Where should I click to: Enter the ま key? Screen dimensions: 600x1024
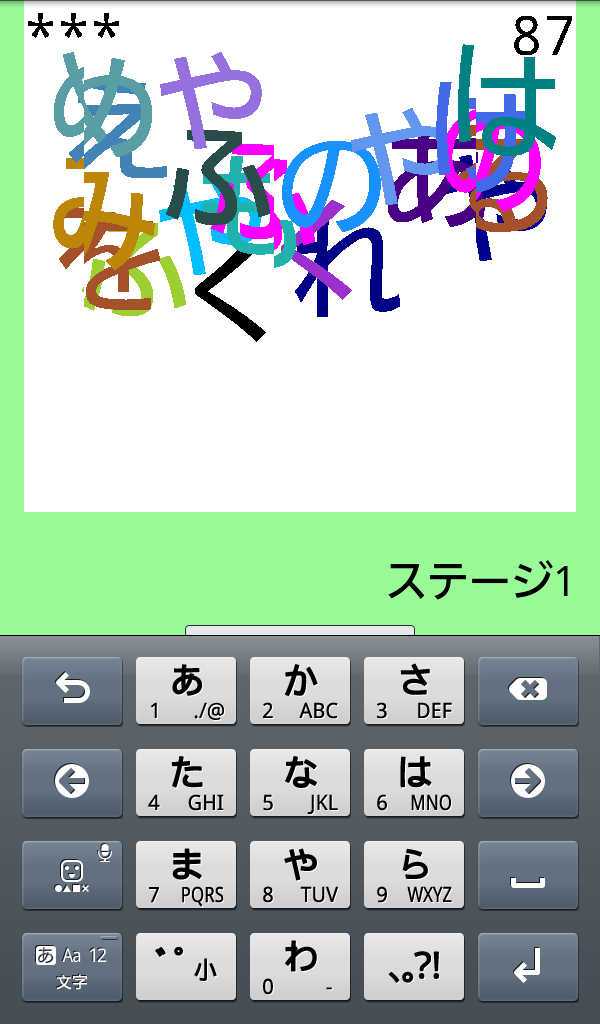click(x=186, y=875)
